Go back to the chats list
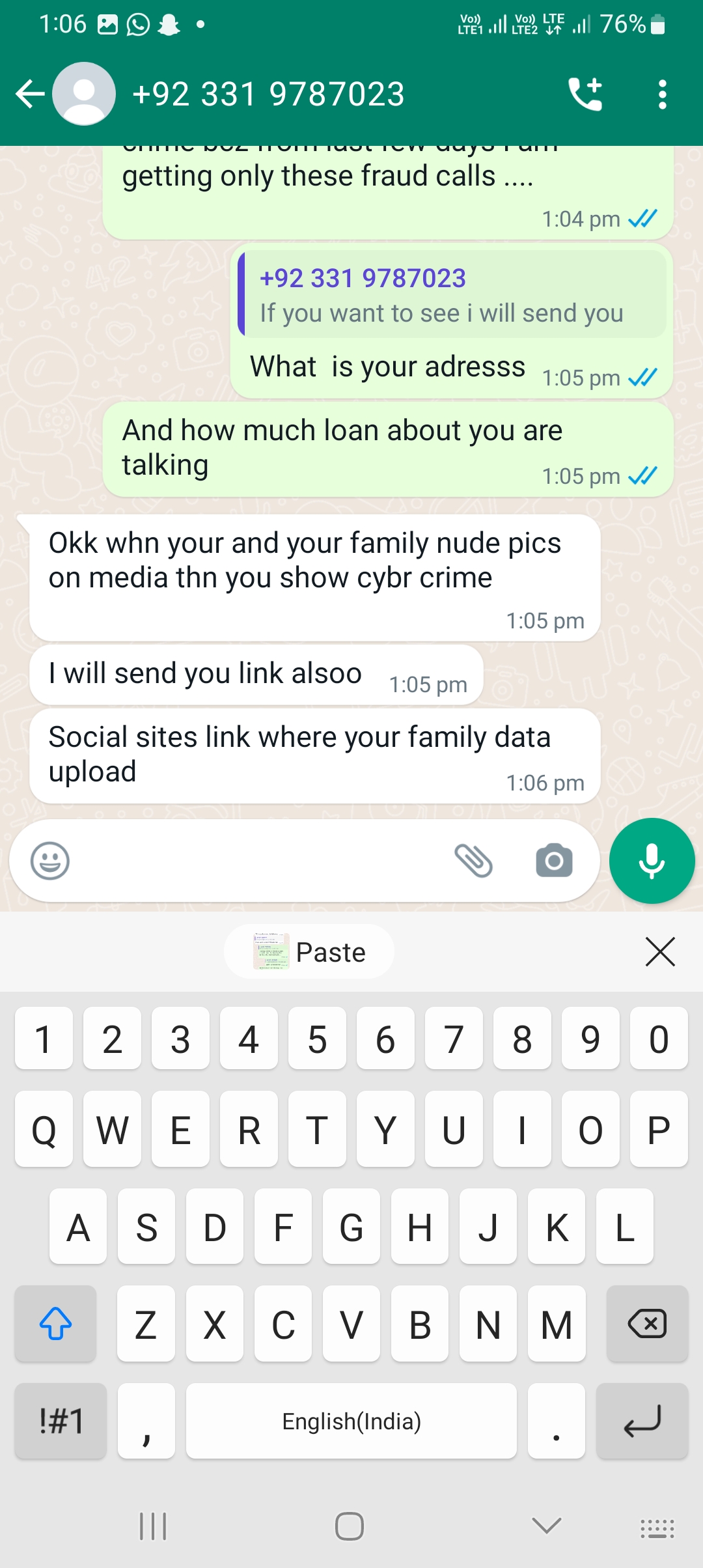The height and width of the screenshot is (1568, 703). [29, 94]
